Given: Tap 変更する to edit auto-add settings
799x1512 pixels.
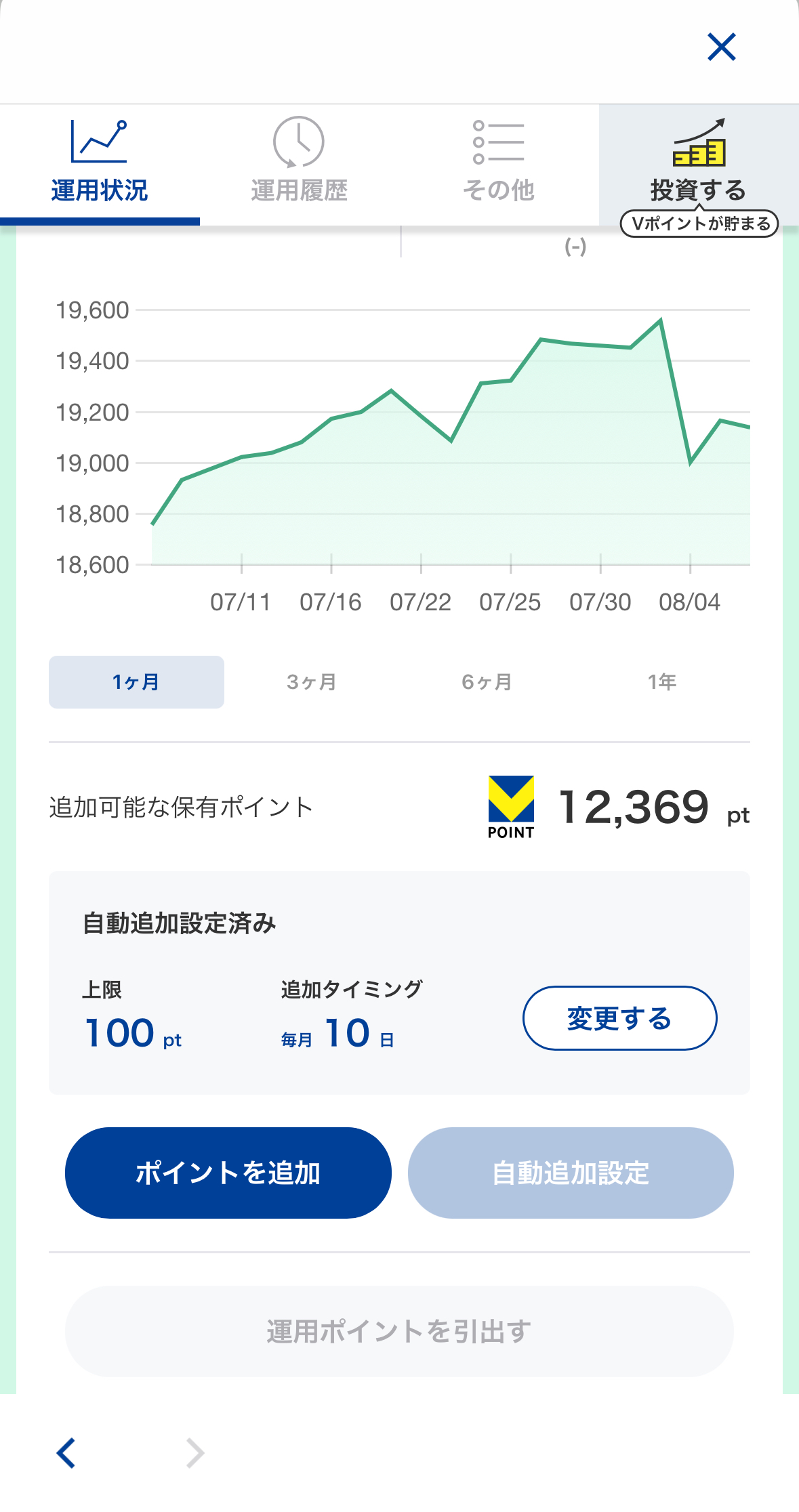Looking at the screenshot, I should (619, 1018).
